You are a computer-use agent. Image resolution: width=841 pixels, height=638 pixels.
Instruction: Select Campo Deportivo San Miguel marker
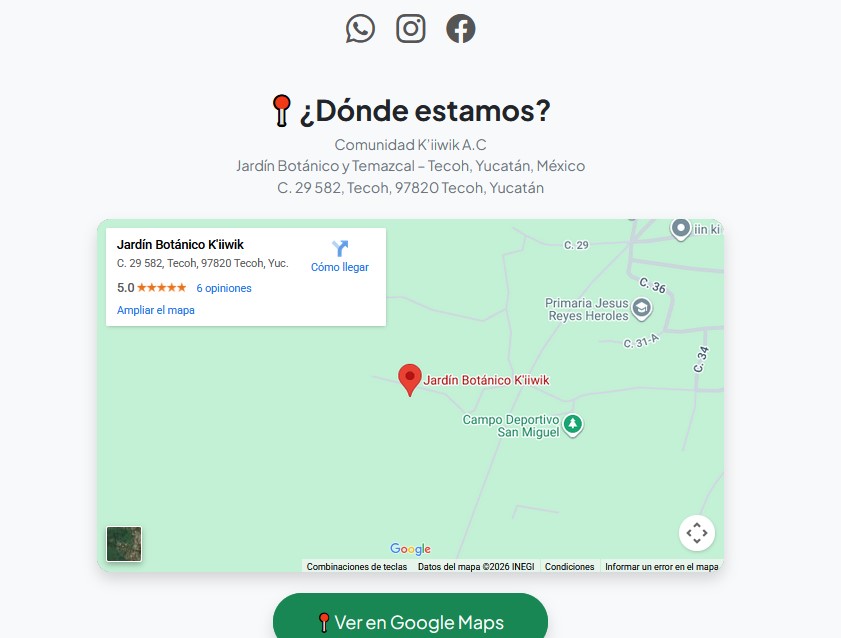(572, 425)
